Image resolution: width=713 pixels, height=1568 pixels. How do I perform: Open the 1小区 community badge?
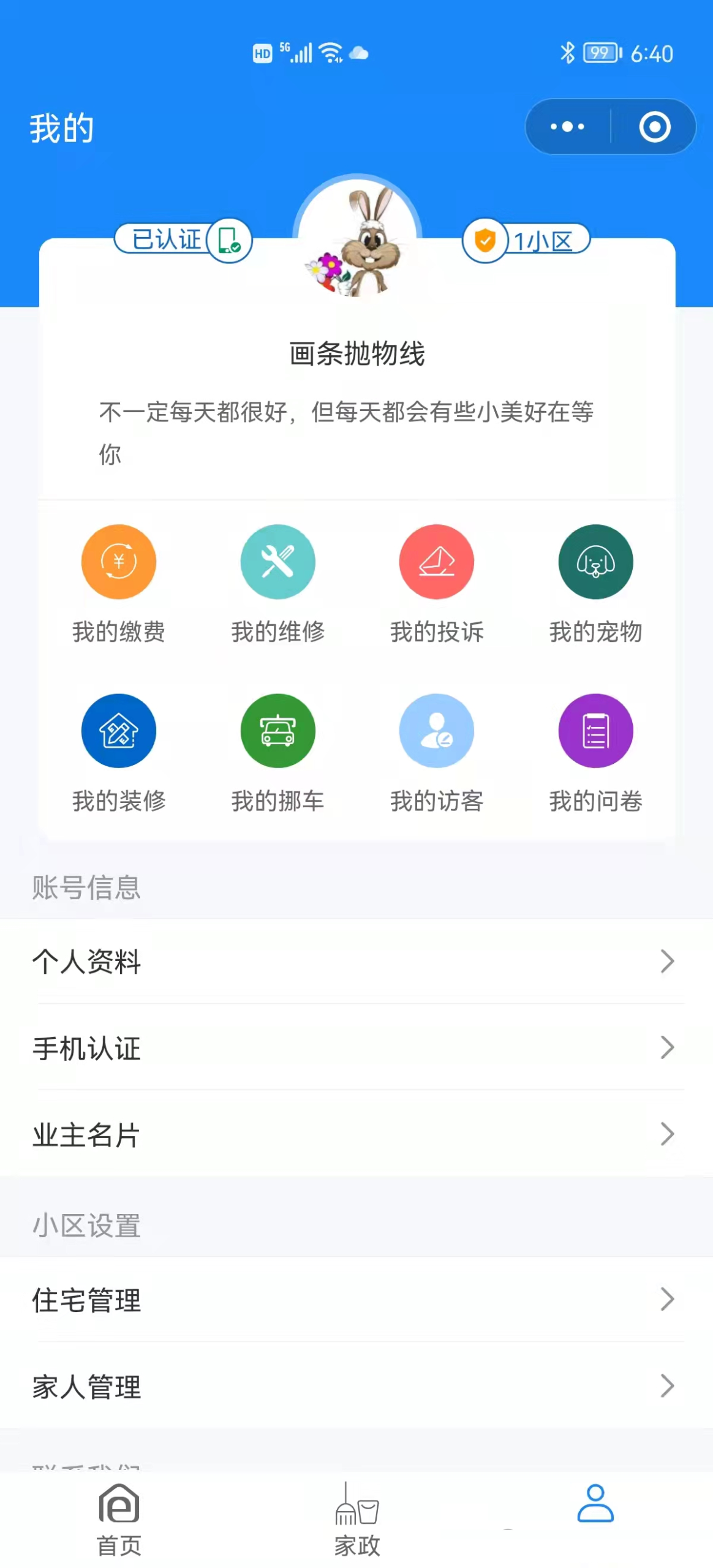[x=526, y=241]
